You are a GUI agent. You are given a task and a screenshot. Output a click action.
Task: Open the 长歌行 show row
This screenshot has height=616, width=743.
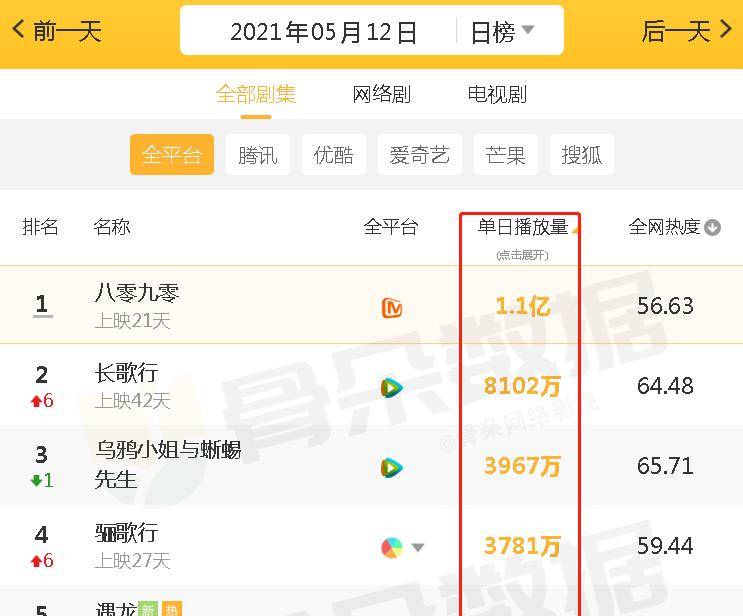126,374
